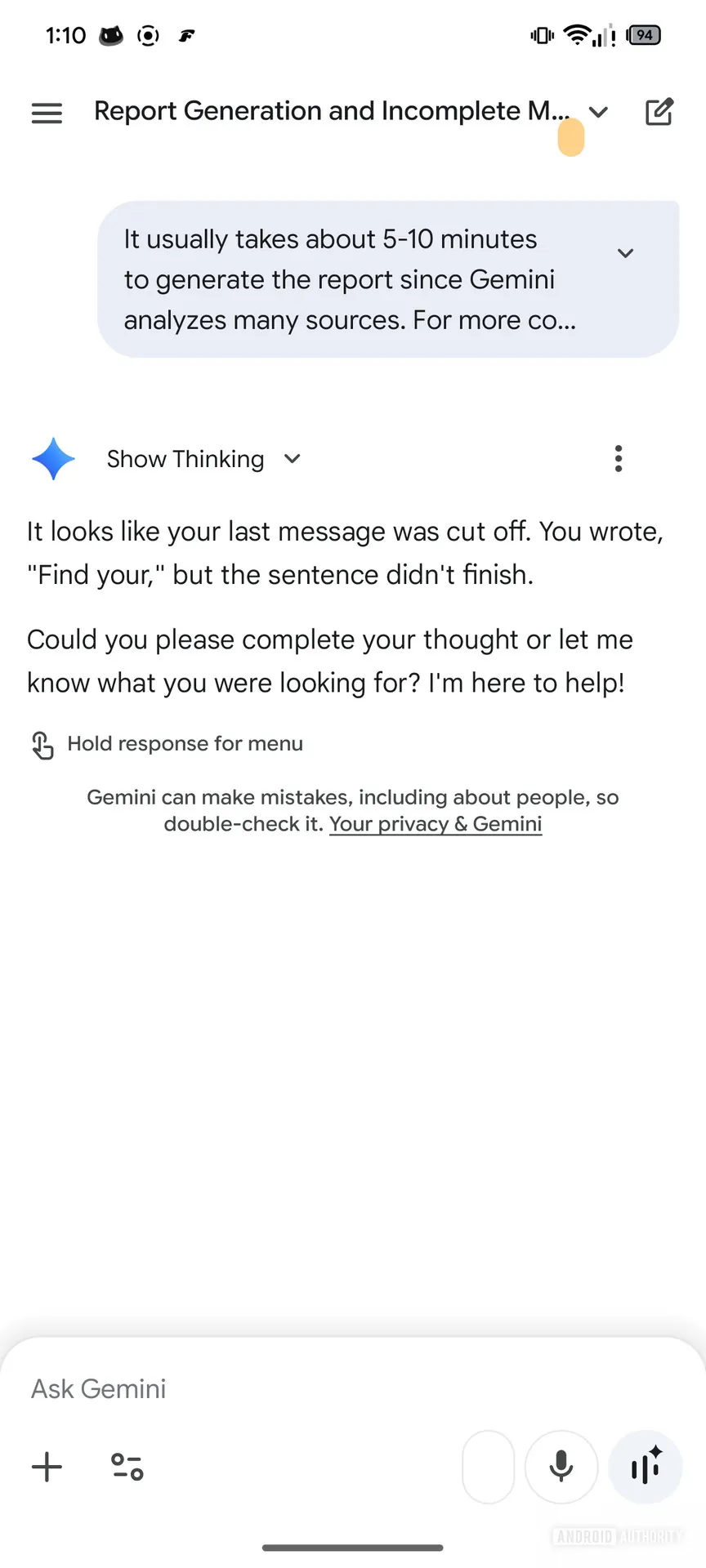Open the response overflow menu
This screenshot has width=706, height=1568.
[618, 459]
